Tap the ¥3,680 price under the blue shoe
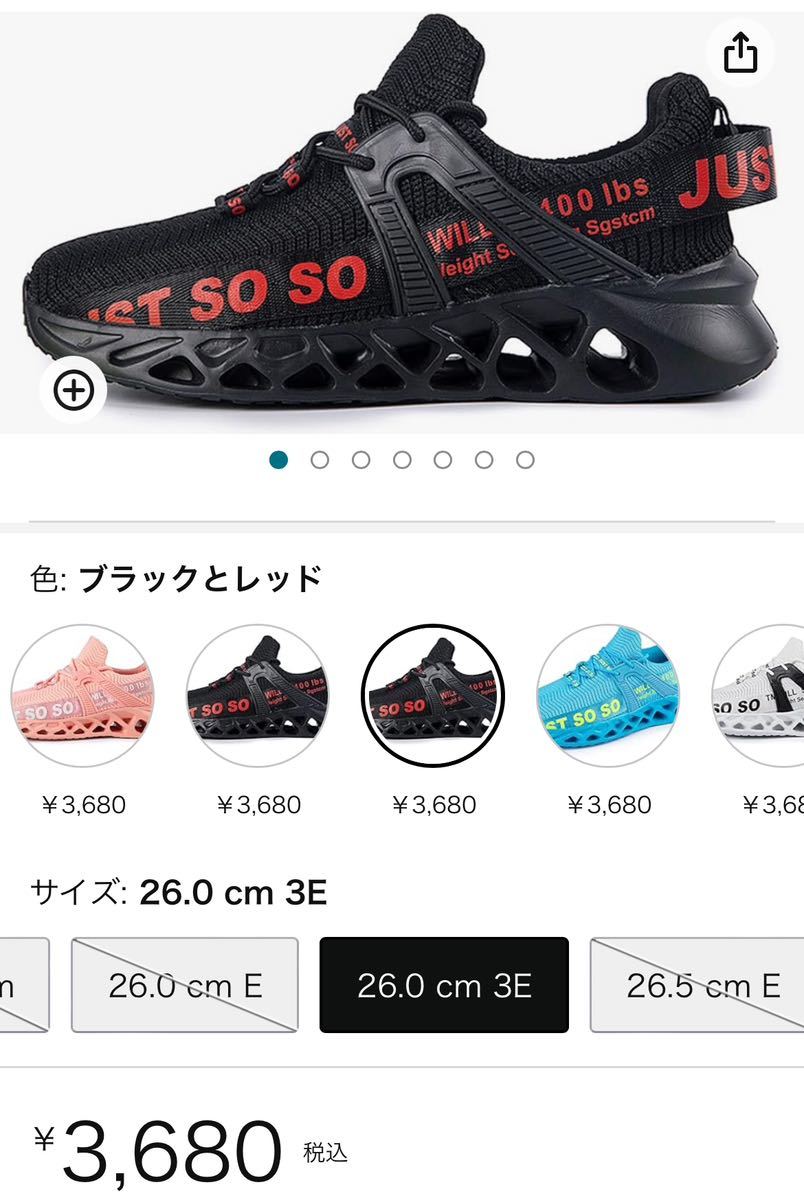The height and width of the screenshot is (1200, 804). click(611, 804)
